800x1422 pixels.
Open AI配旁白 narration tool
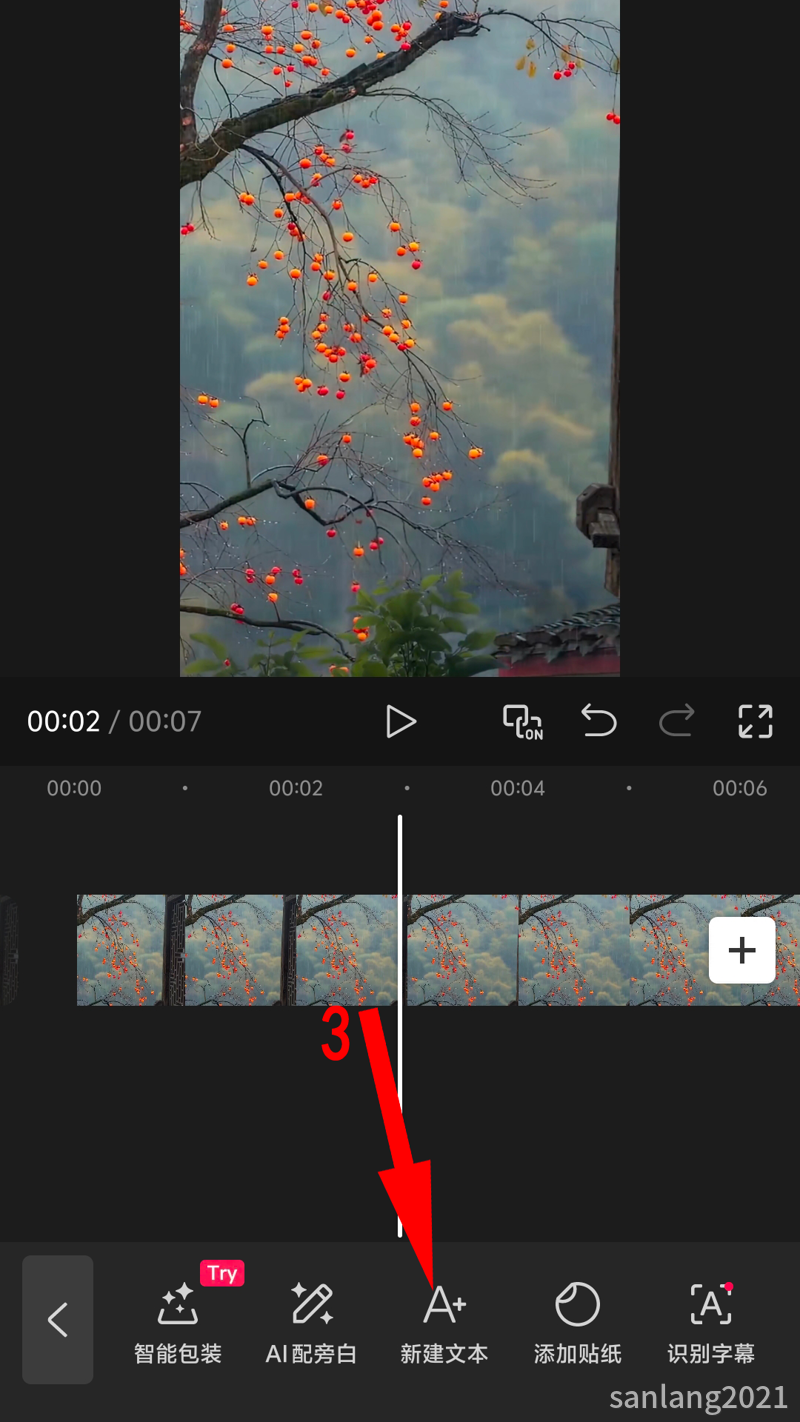(311, 1322)
